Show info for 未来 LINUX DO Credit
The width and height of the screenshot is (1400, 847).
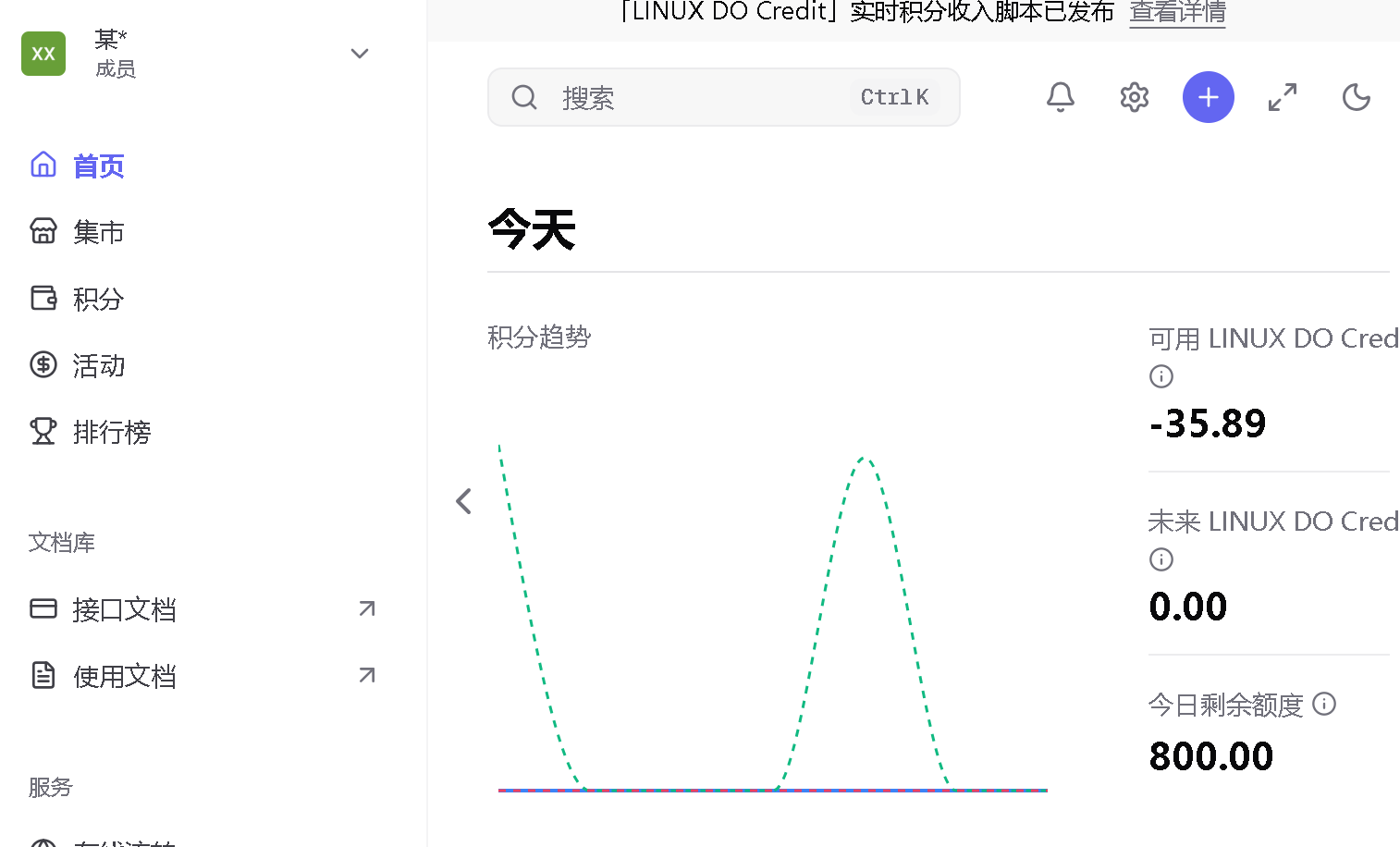point(1161,559)
